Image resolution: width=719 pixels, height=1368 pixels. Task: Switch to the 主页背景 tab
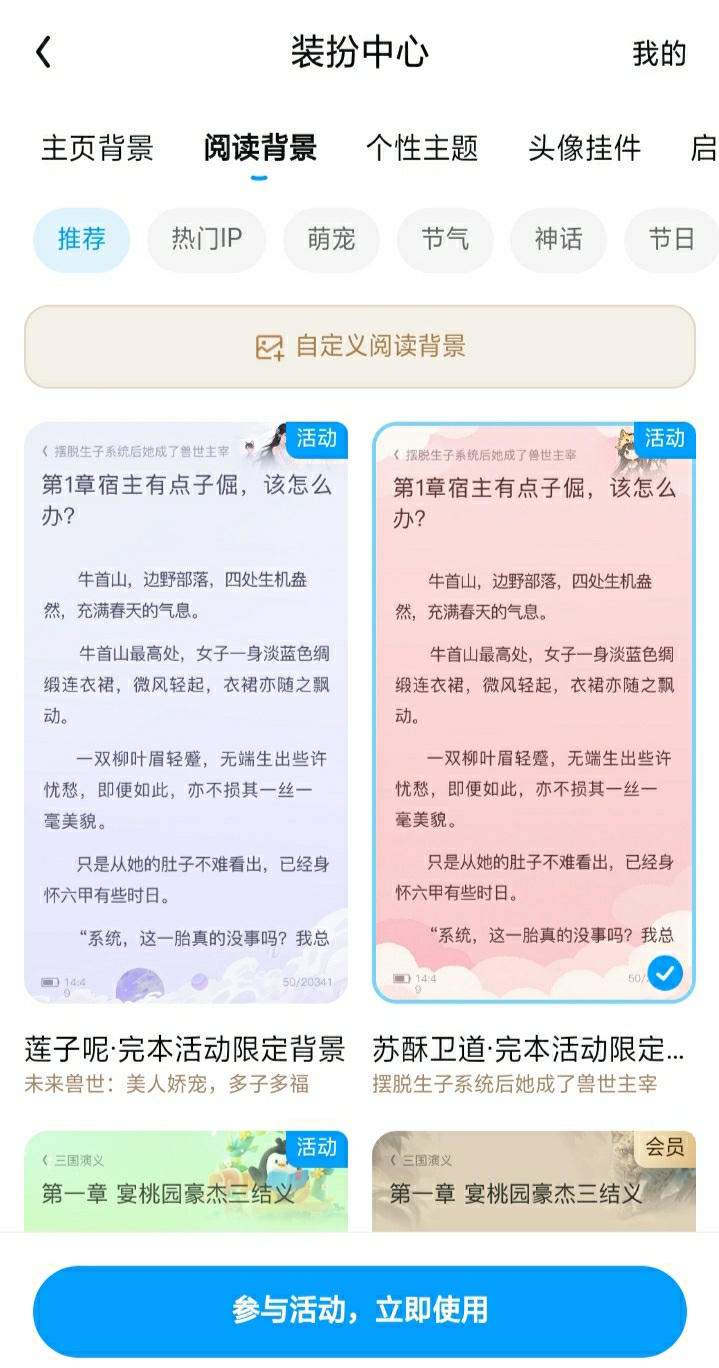[x=97, y=148]
